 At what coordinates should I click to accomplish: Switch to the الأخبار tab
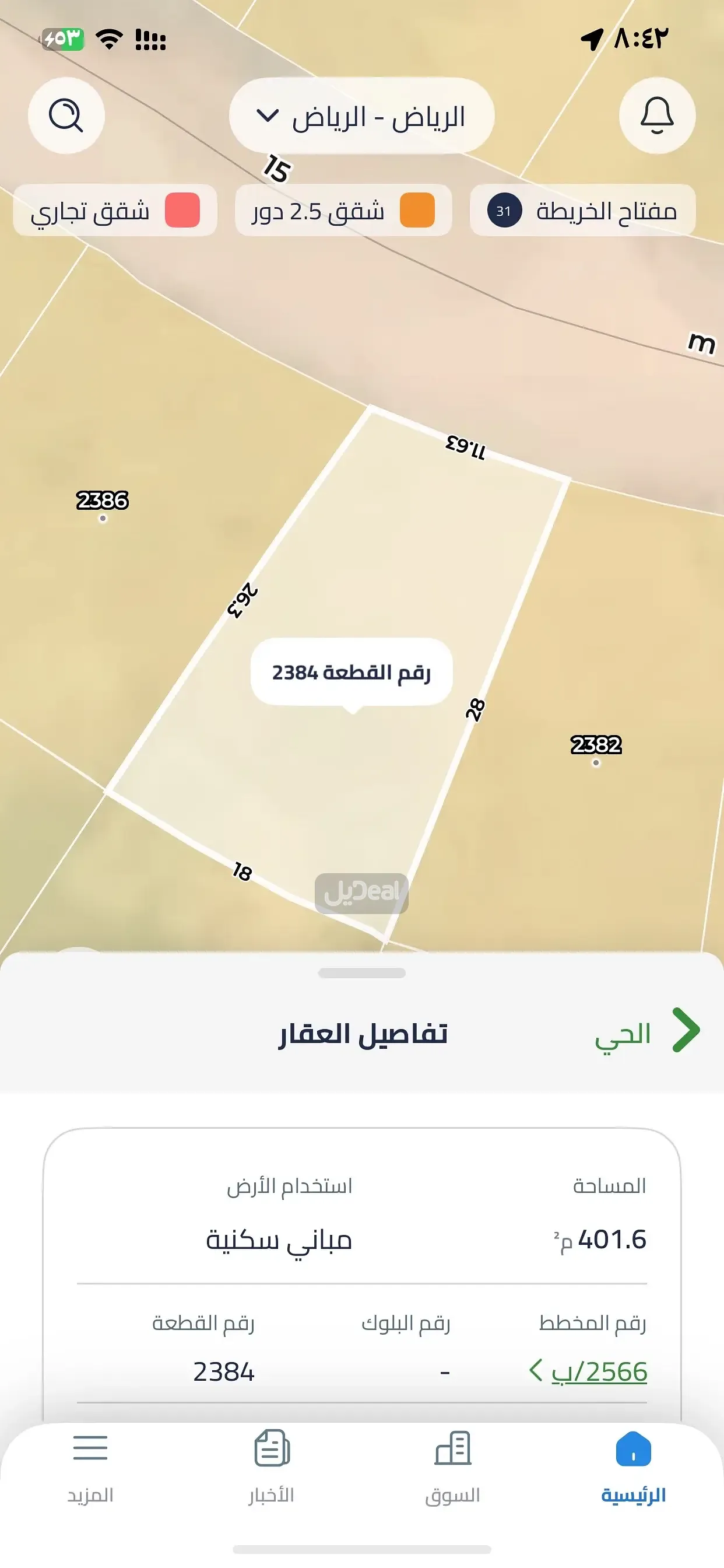(x=271, y=1467)
